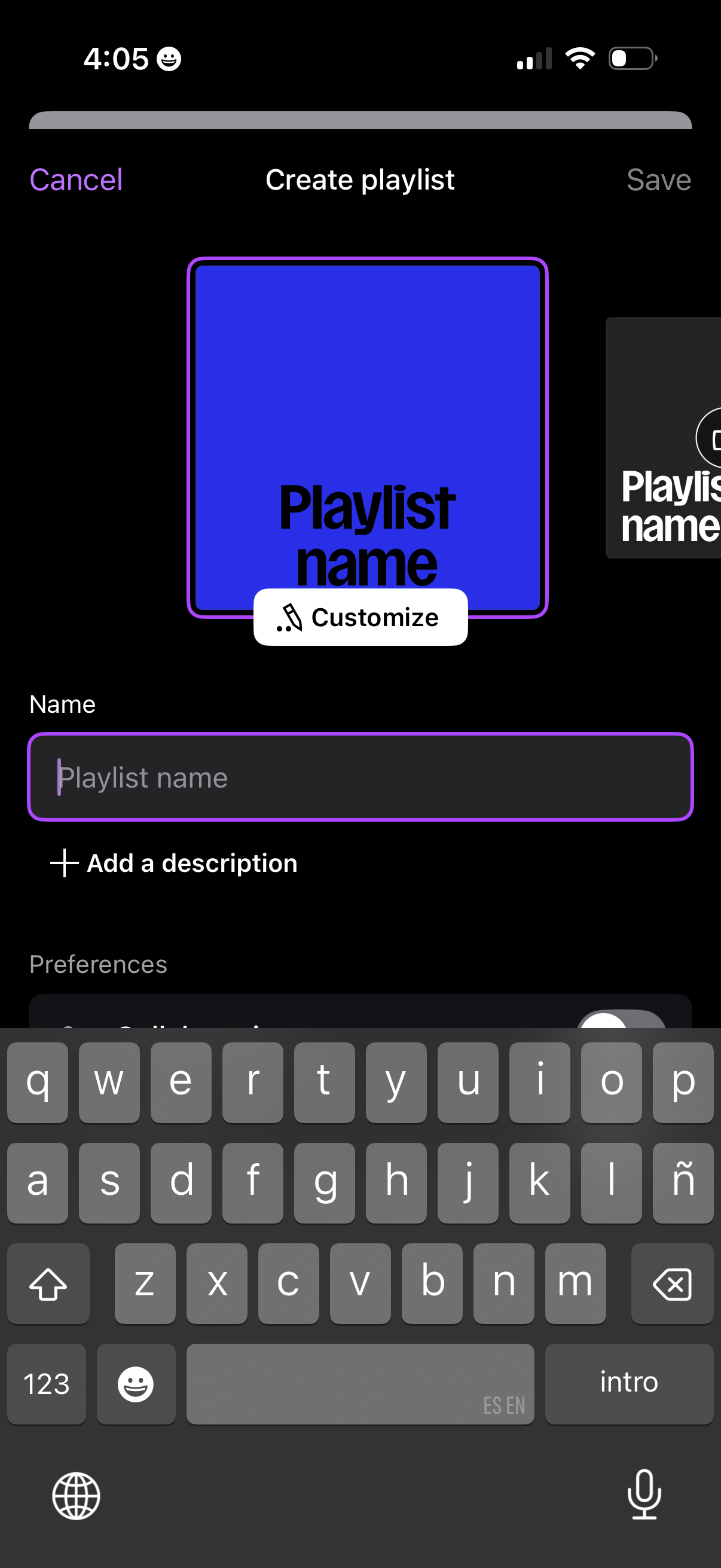721x1568 pixels.
Task: Switch keyboard language with the globe icon
Action: tap(76, 1495)
